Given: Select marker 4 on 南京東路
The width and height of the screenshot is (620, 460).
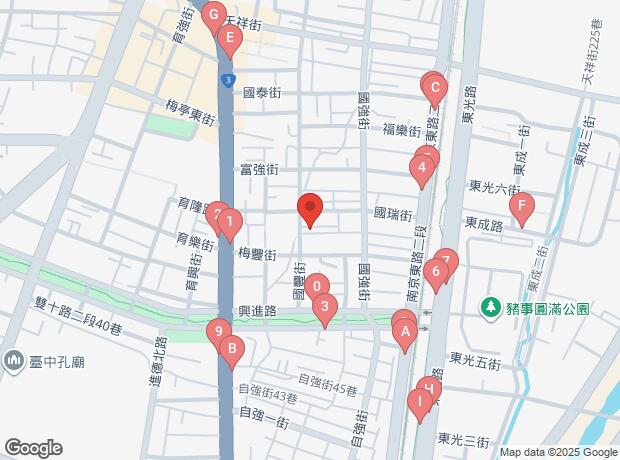Looking at the screenshot, I should coord(422,168).
